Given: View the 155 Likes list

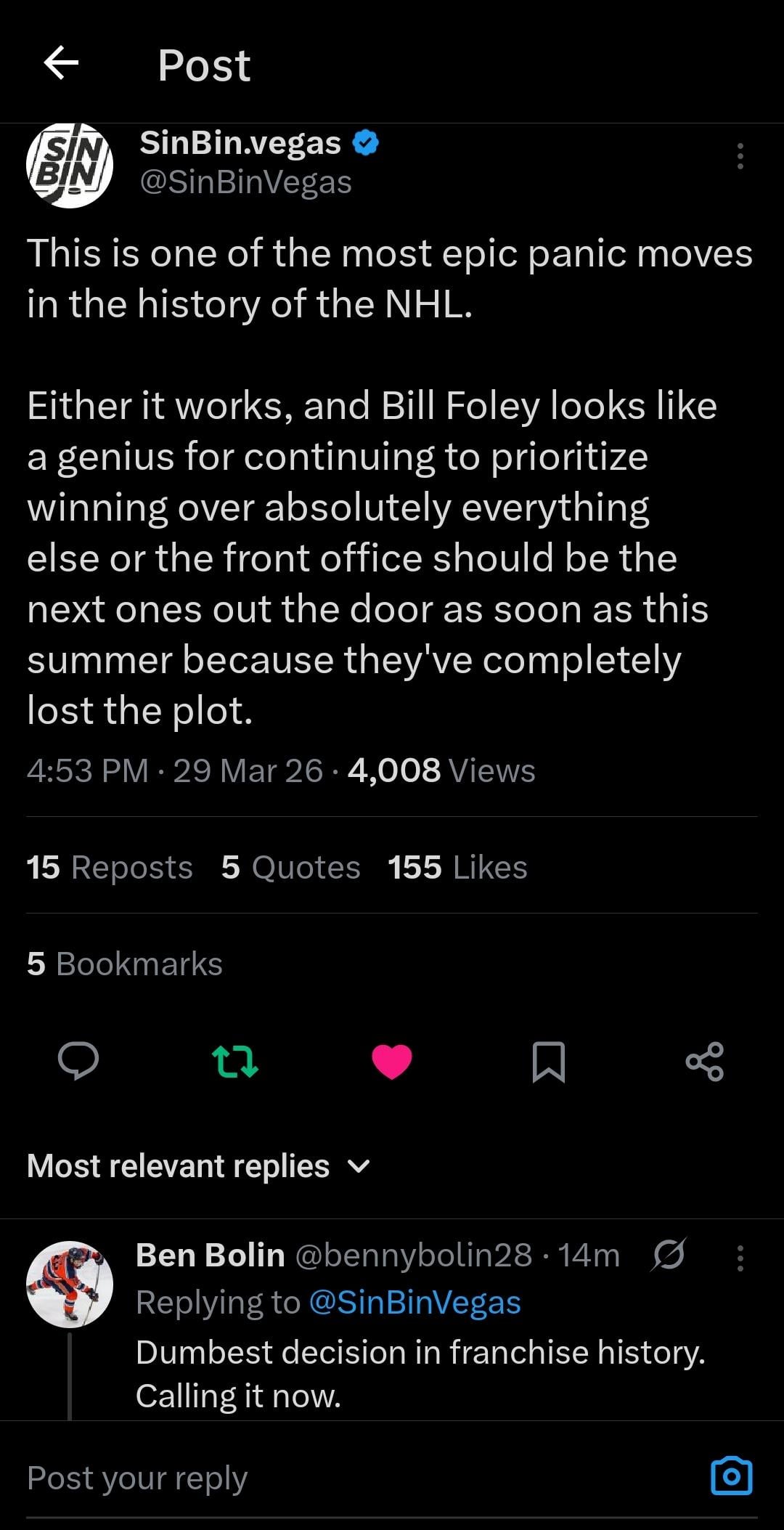Looking at the screenshot, I should click(457, 867).
